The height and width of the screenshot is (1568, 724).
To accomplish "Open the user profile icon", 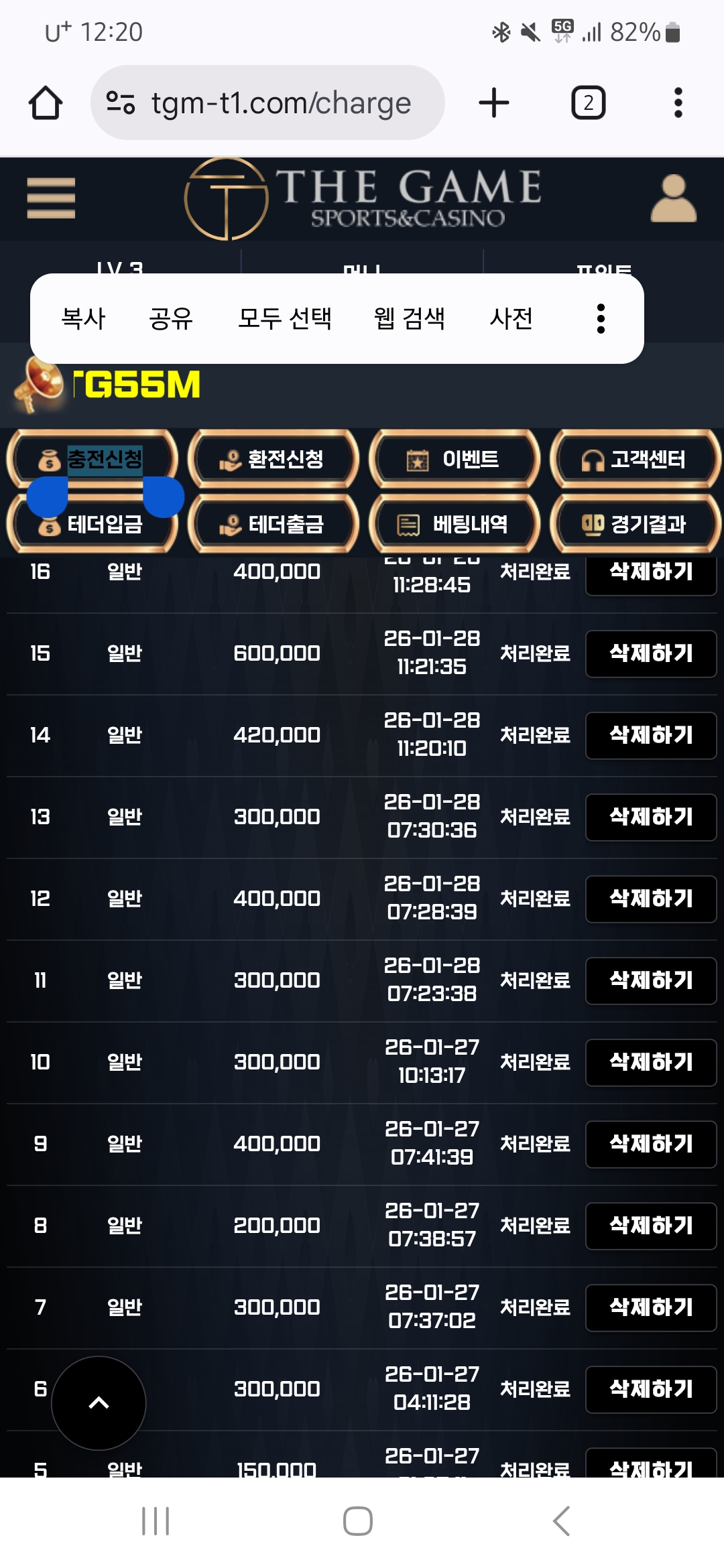I will [x=673, y=198].
